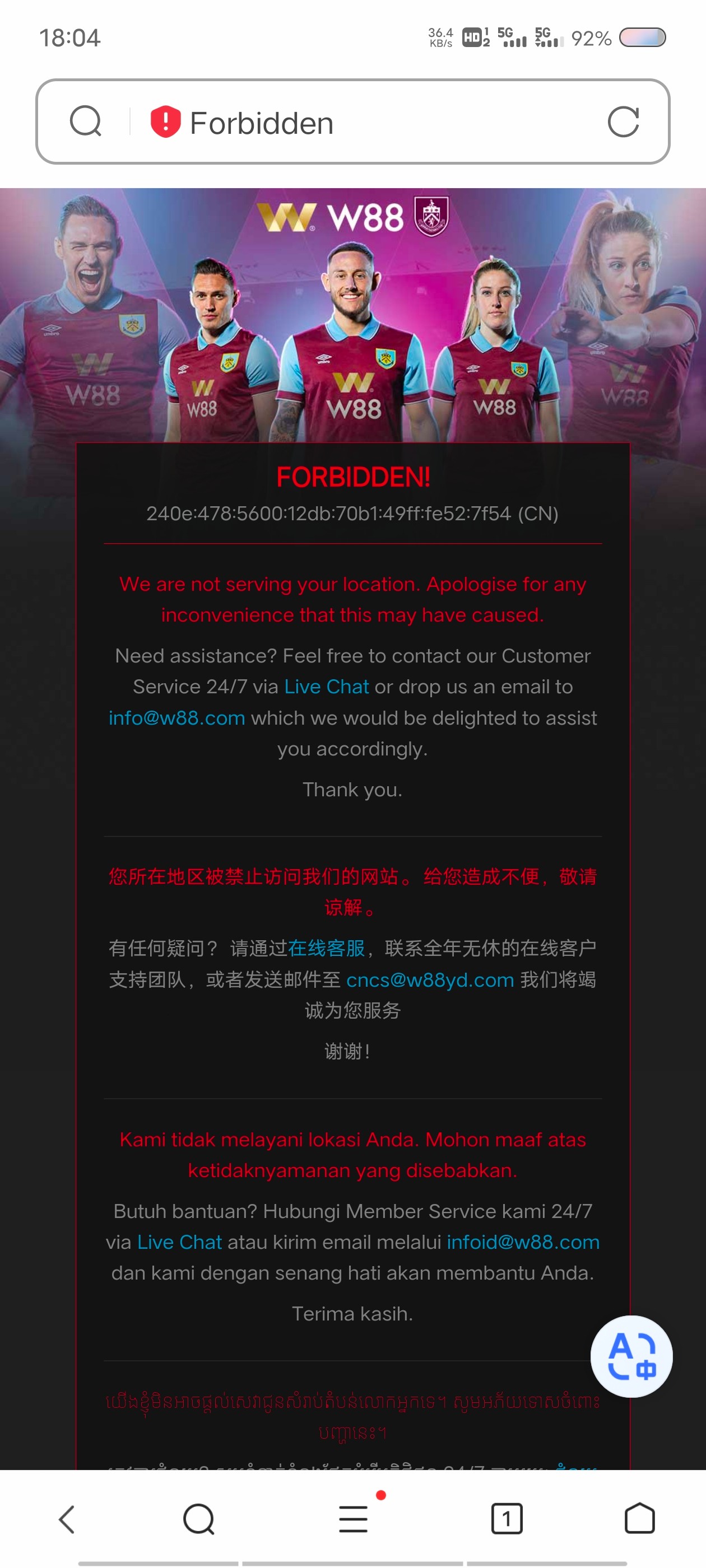Email cncs@w88yd.com support address
This screenshot has width=706, height=1568.
coord(430,980)
